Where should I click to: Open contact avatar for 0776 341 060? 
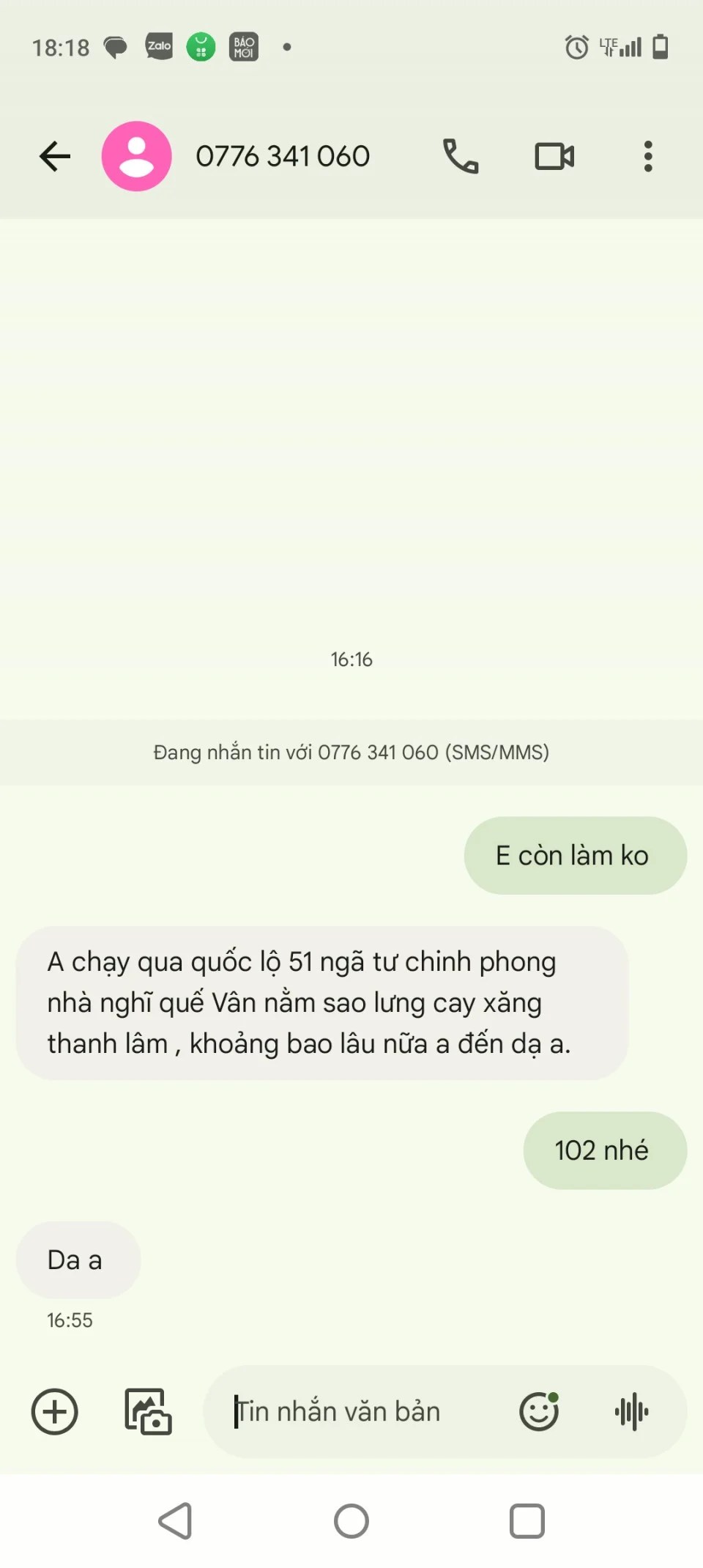tap(137, 156)
